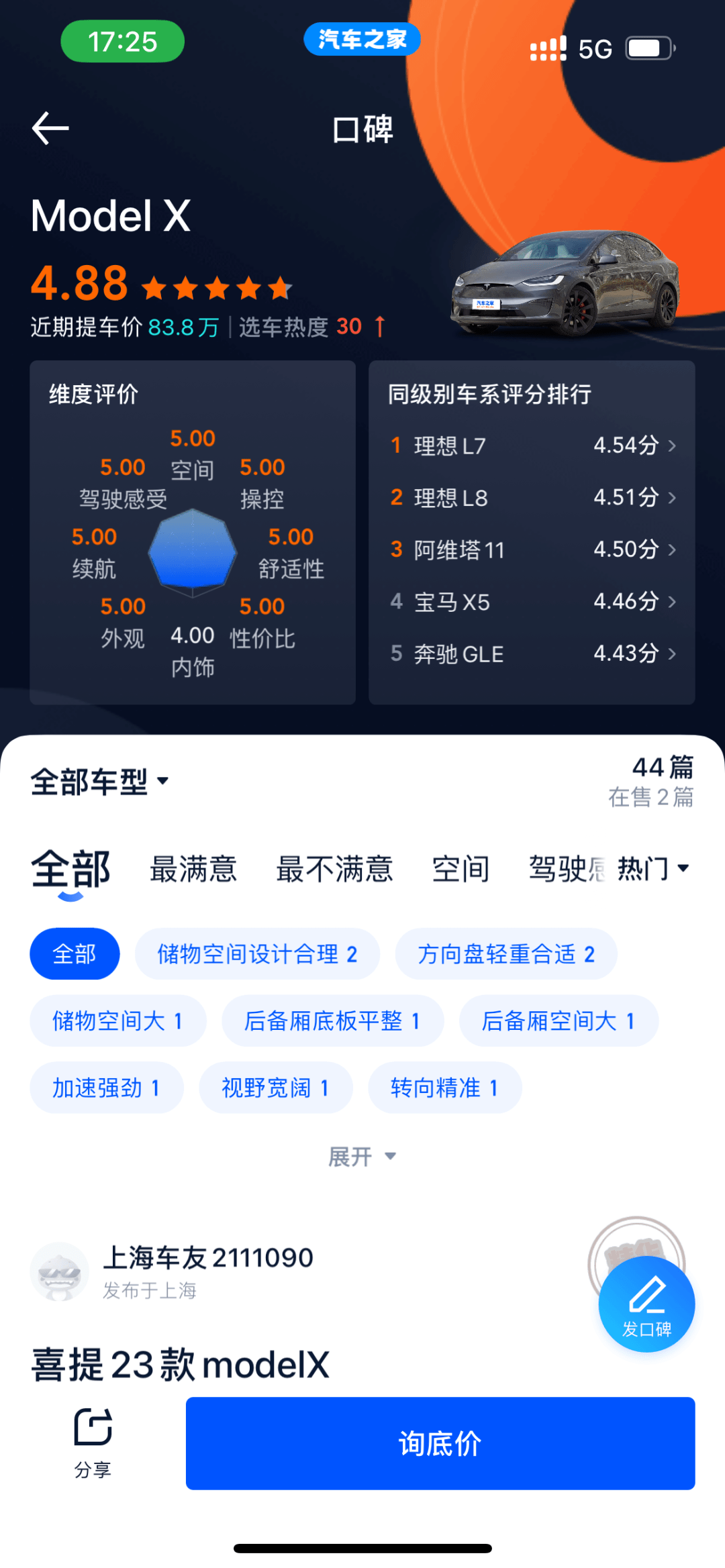Filter by 储物空间设计合理 chip
This screenshot has height=1568, width=725.
coord(257,954)
